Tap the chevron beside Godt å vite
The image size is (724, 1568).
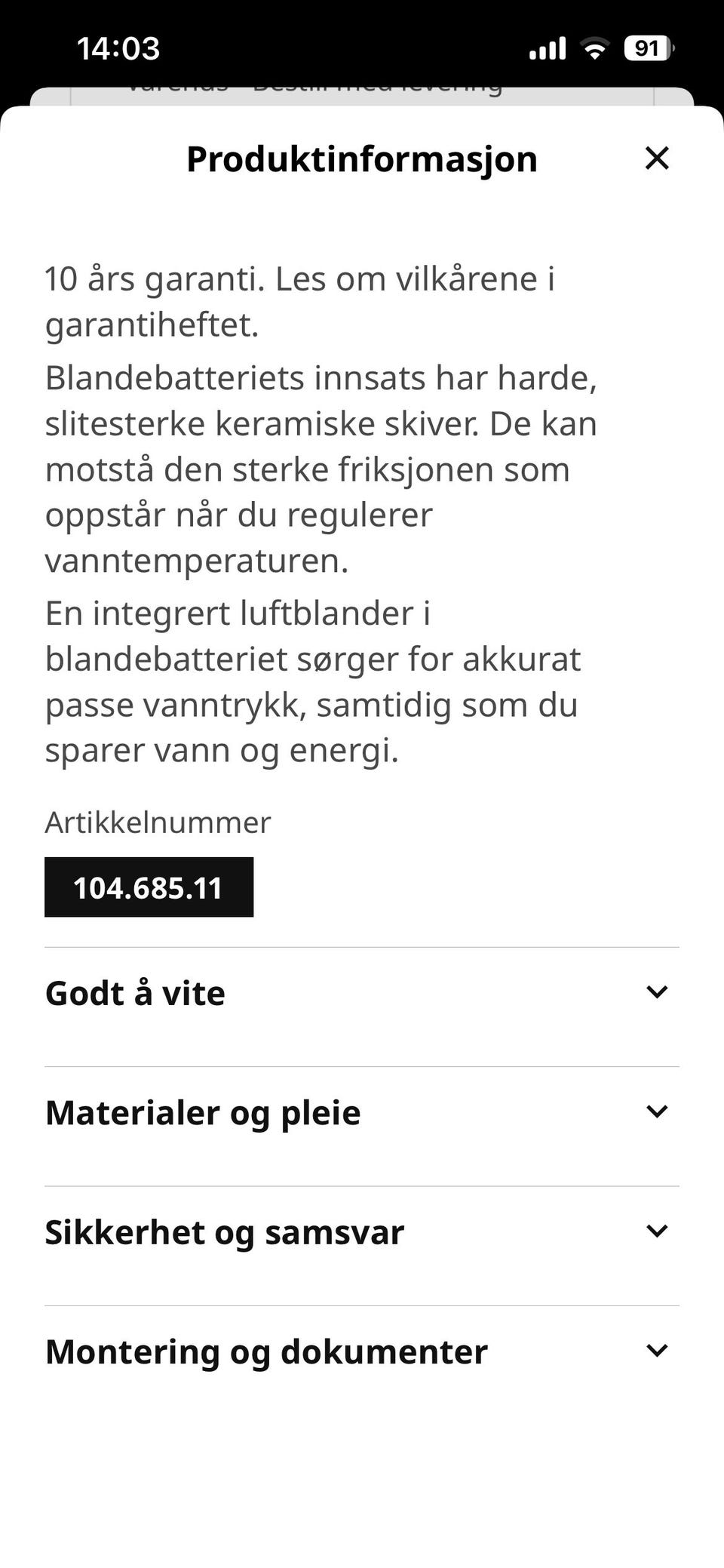pyautogui.click(x=657, y=992)
